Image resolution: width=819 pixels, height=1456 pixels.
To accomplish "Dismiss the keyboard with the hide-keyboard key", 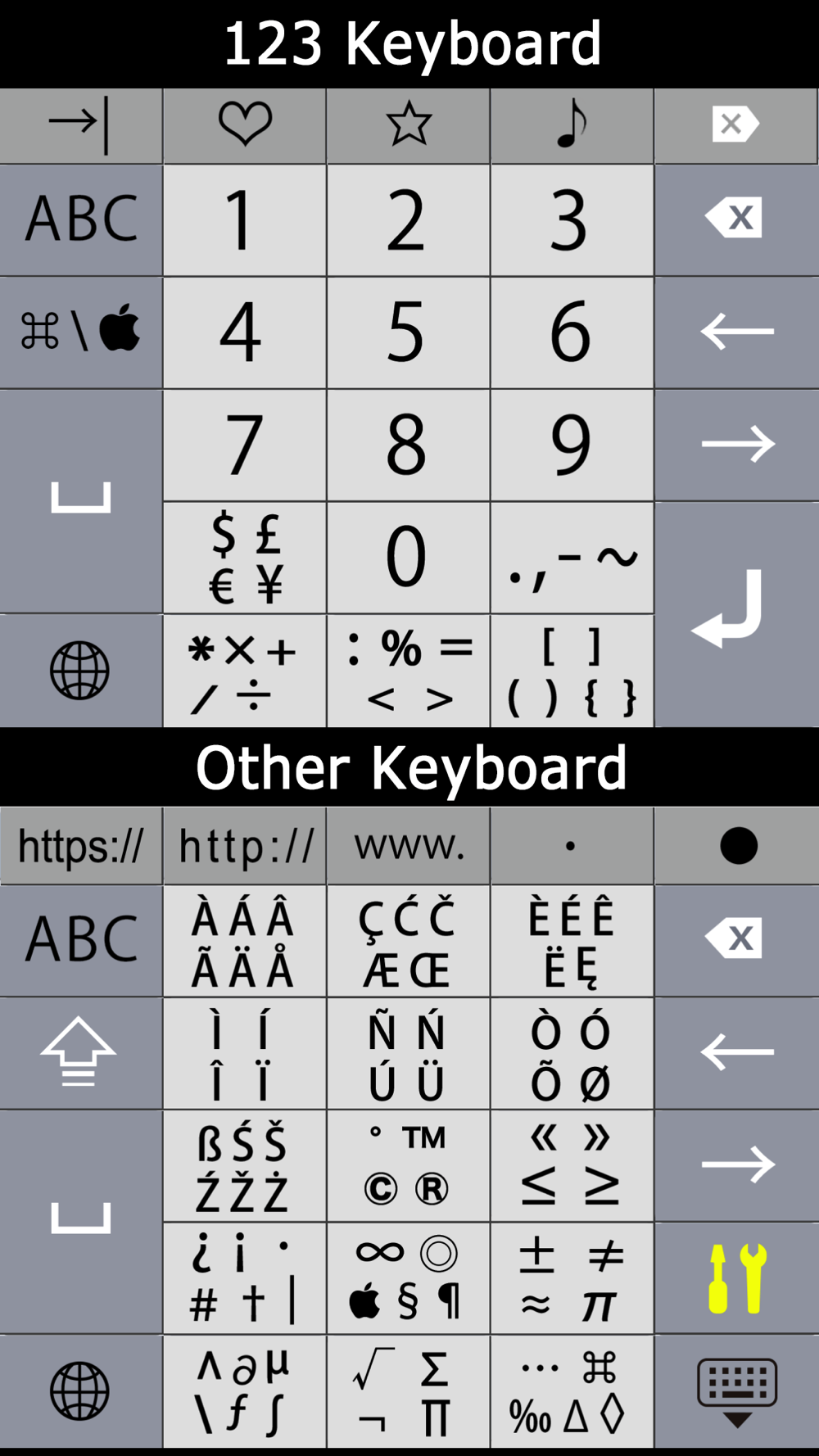I will pyautogui.click(x=735, y=1390).
